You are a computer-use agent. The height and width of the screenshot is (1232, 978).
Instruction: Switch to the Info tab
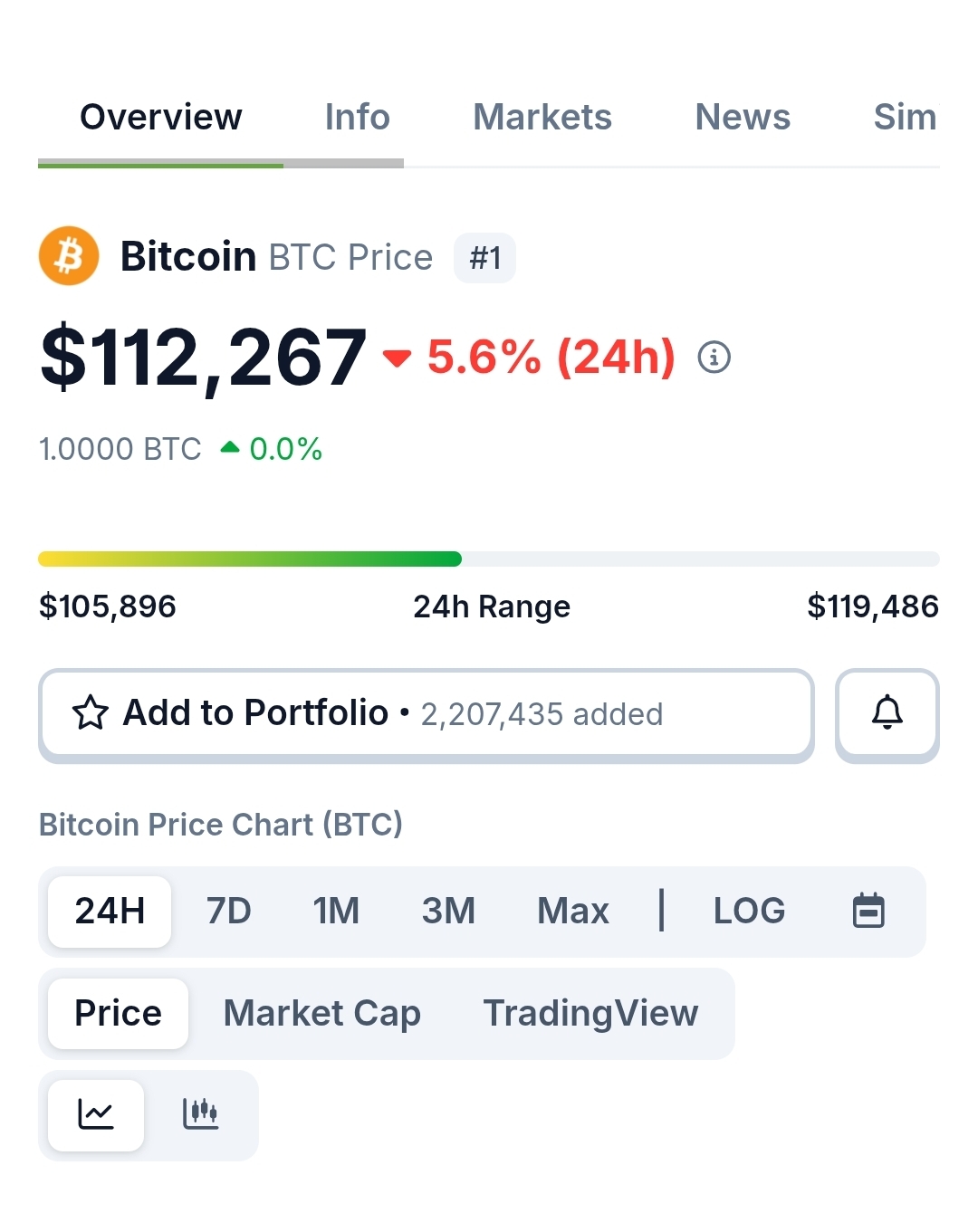(x=357, y=118)
